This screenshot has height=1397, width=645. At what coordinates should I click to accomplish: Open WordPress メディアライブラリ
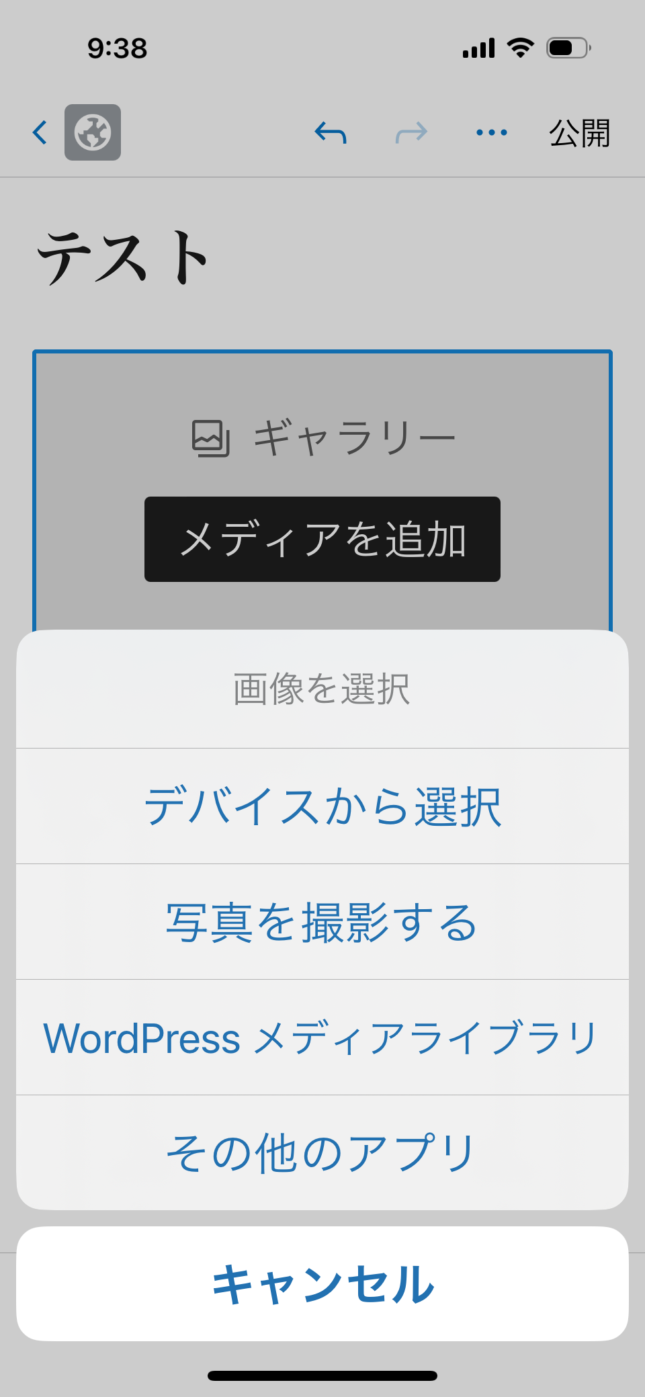tap(322, 1038)
